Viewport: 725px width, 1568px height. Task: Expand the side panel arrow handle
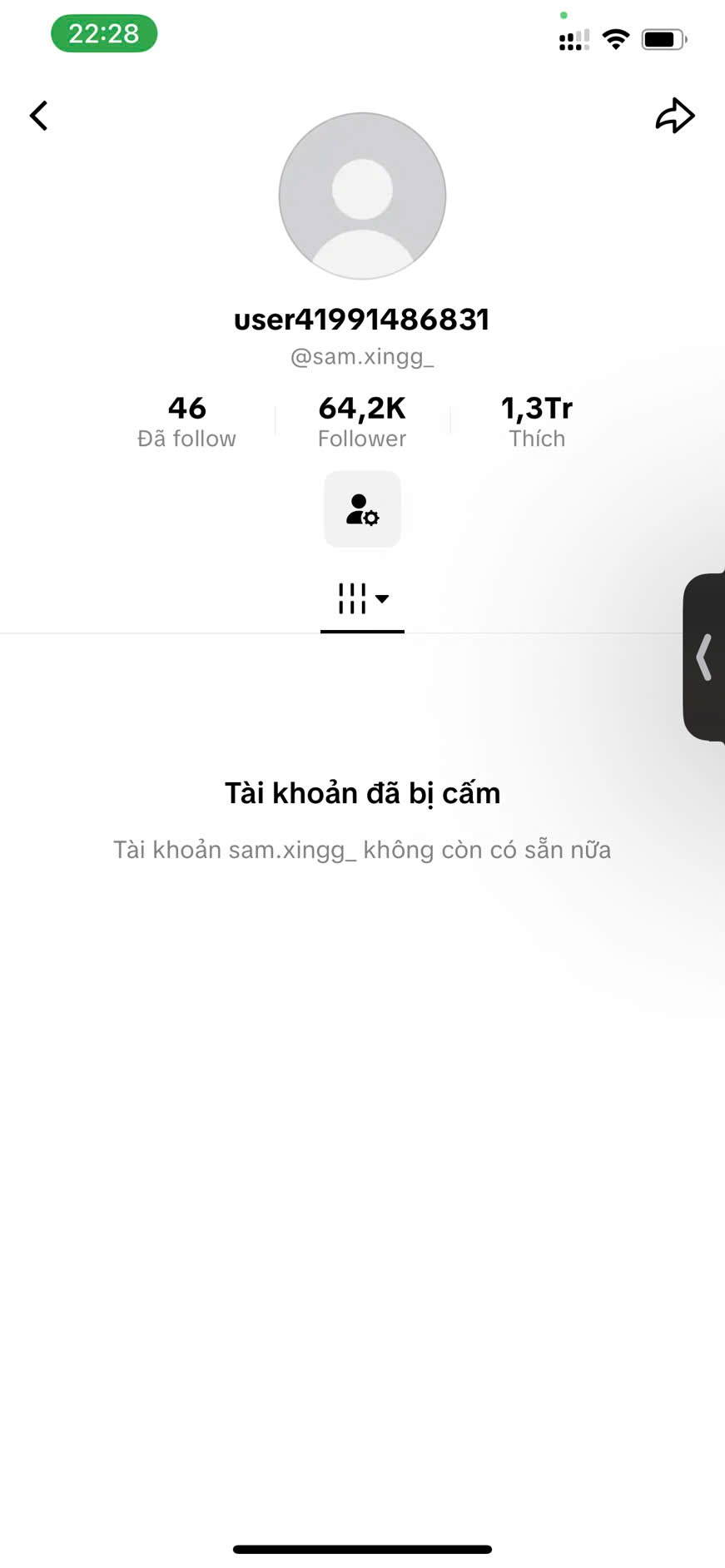704,657
